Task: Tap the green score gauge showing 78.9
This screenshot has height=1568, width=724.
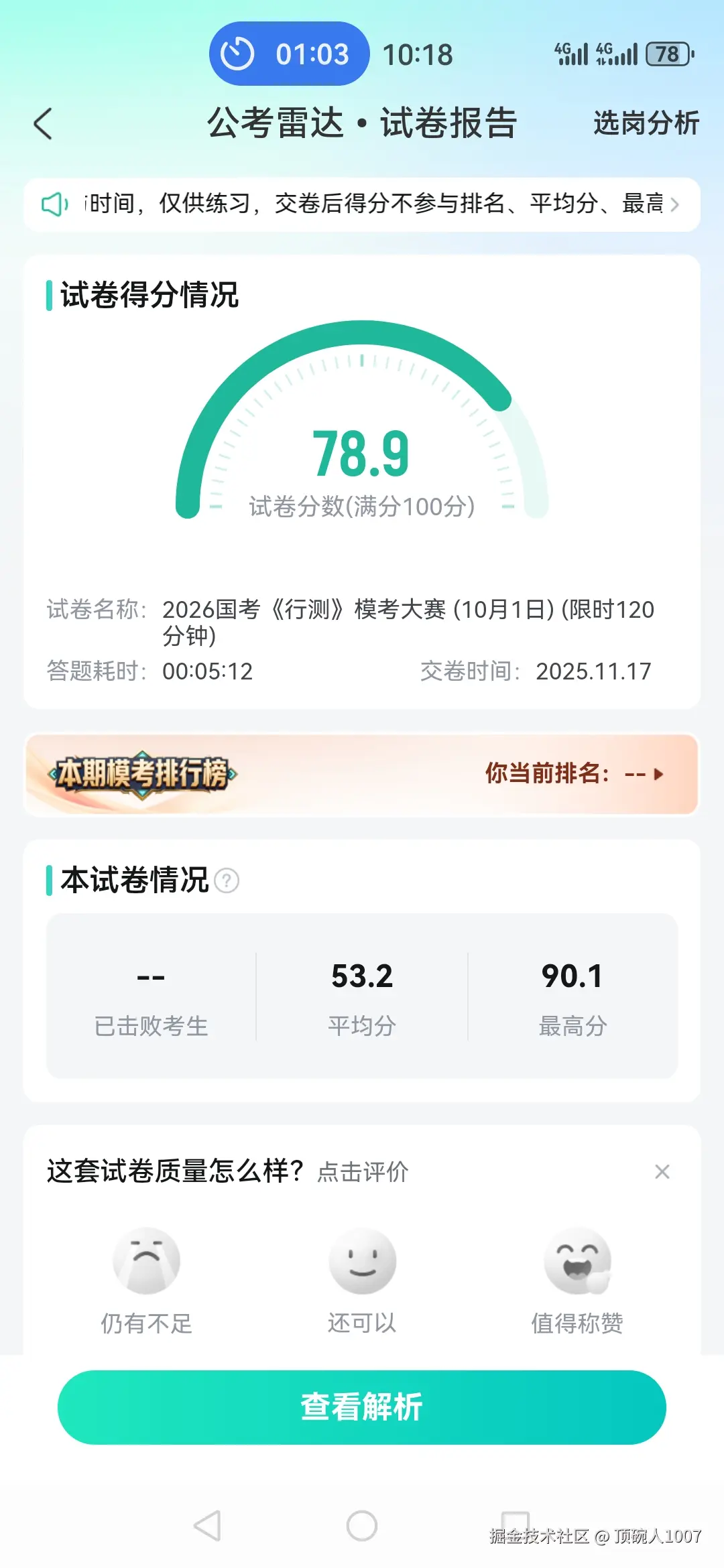Action: point(362,453)
